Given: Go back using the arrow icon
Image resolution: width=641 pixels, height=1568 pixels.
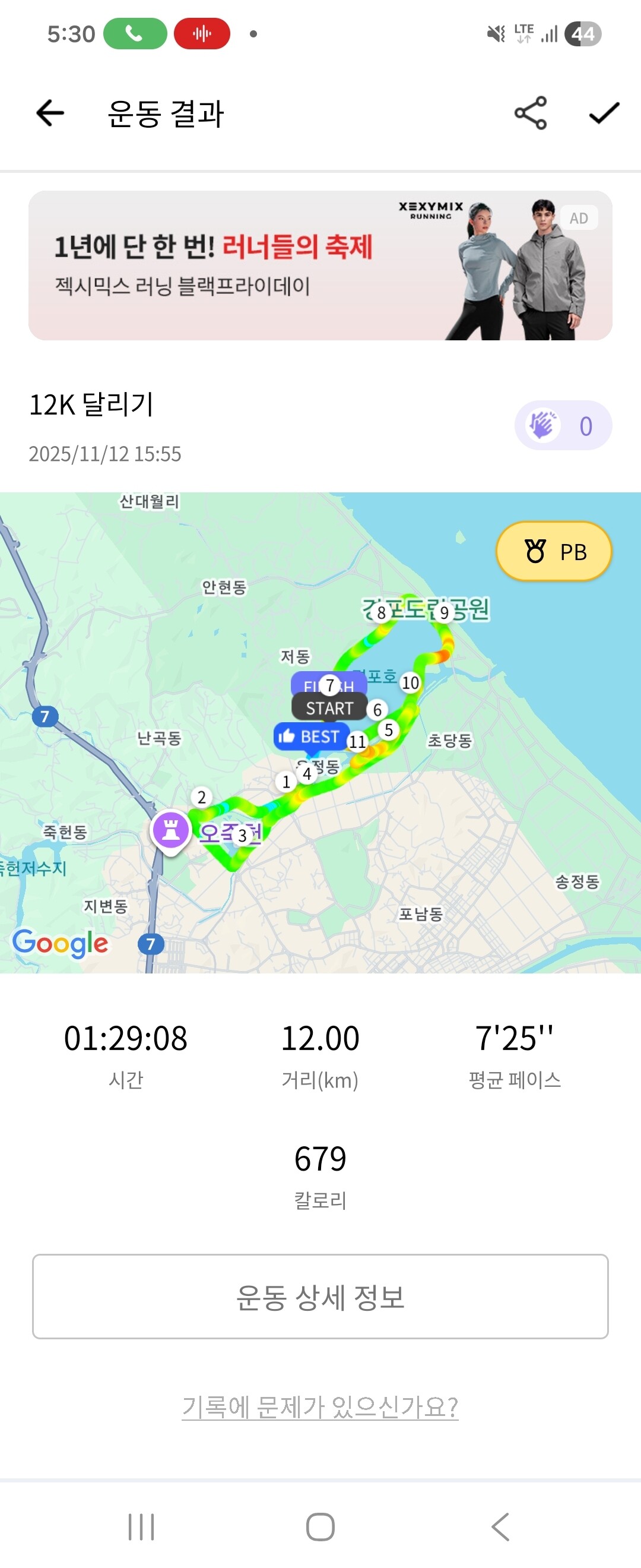Looking at the screenshot, I should click(x=50, y=113).
